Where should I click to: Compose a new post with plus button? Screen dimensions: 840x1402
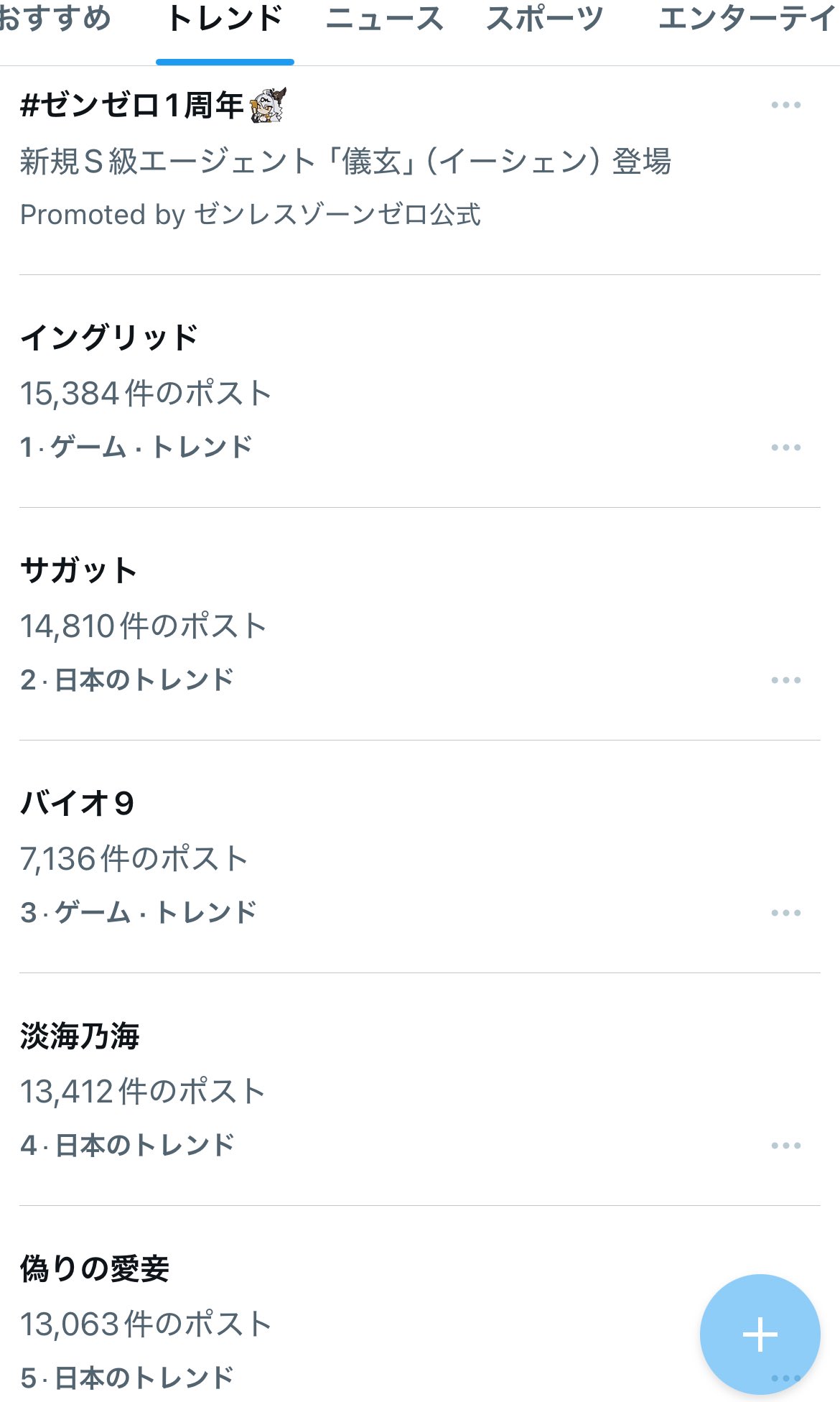tap(760, 1334)
